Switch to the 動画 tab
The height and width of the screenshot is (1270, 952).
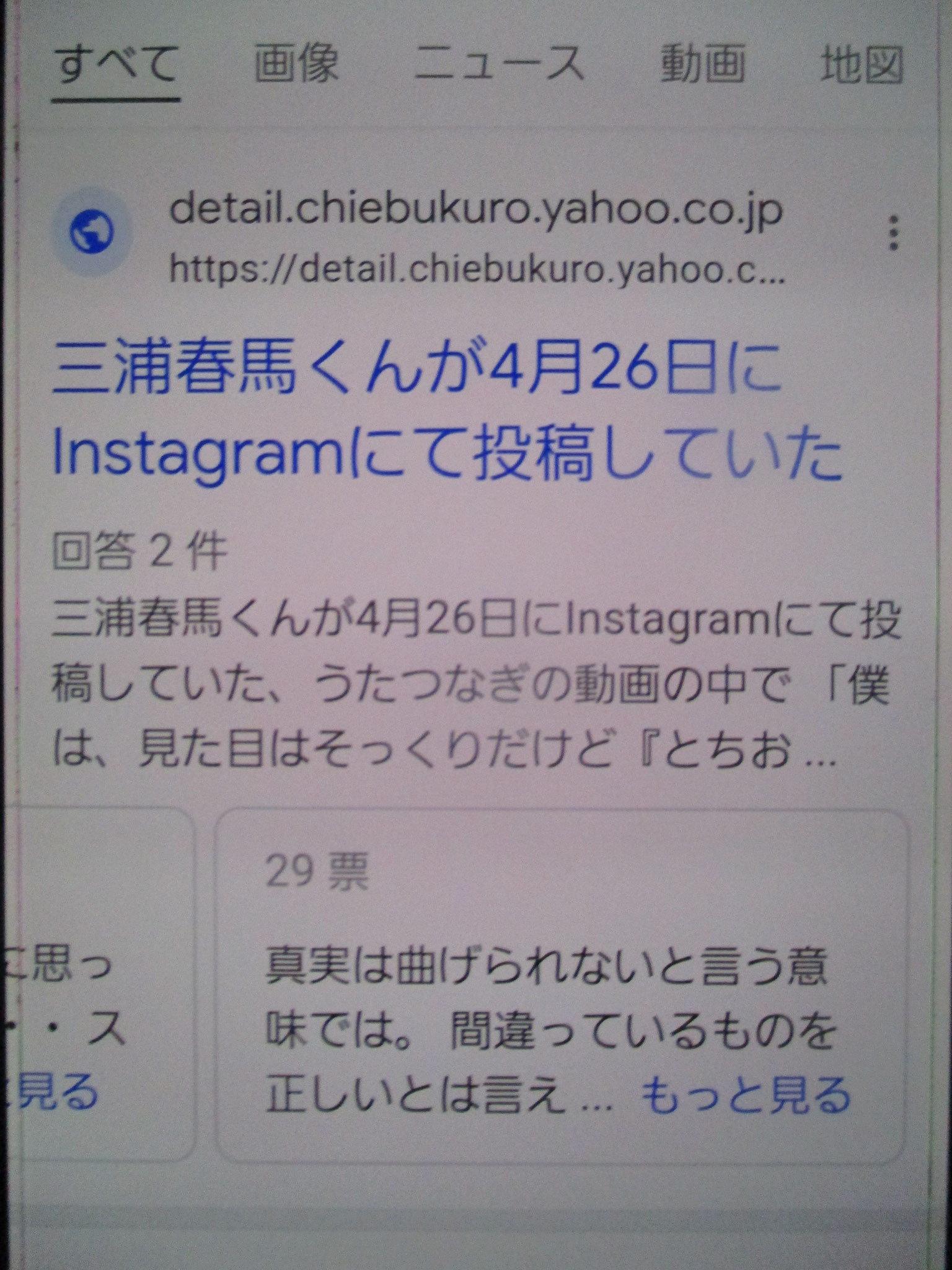(x=702, y=64)
